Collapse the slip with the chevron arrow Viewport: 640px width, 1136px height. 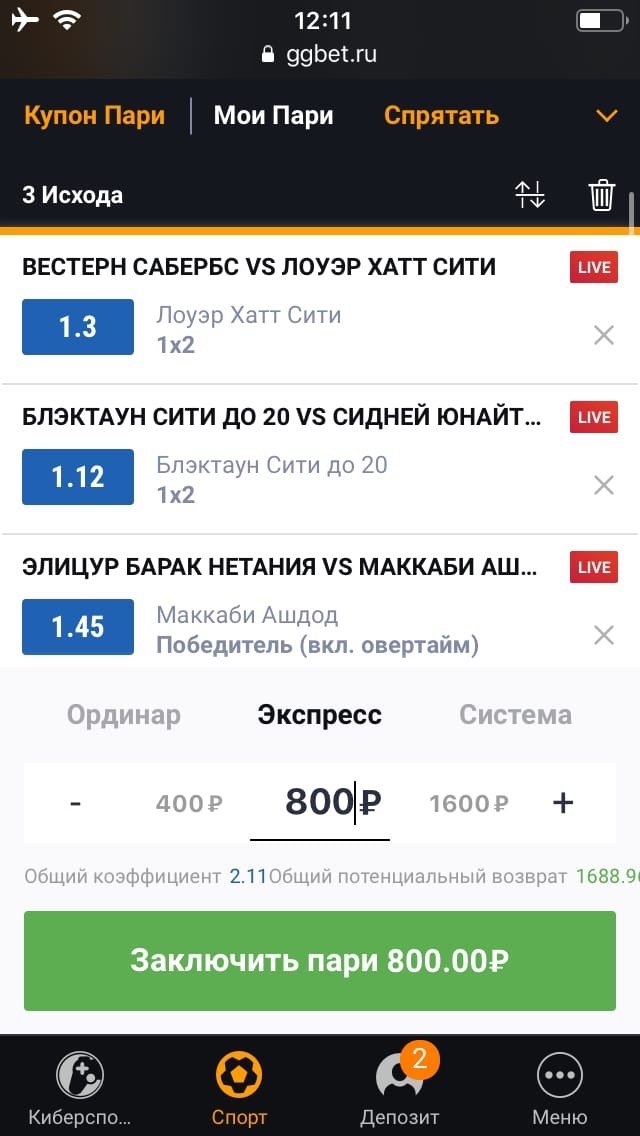click(606, 116)
